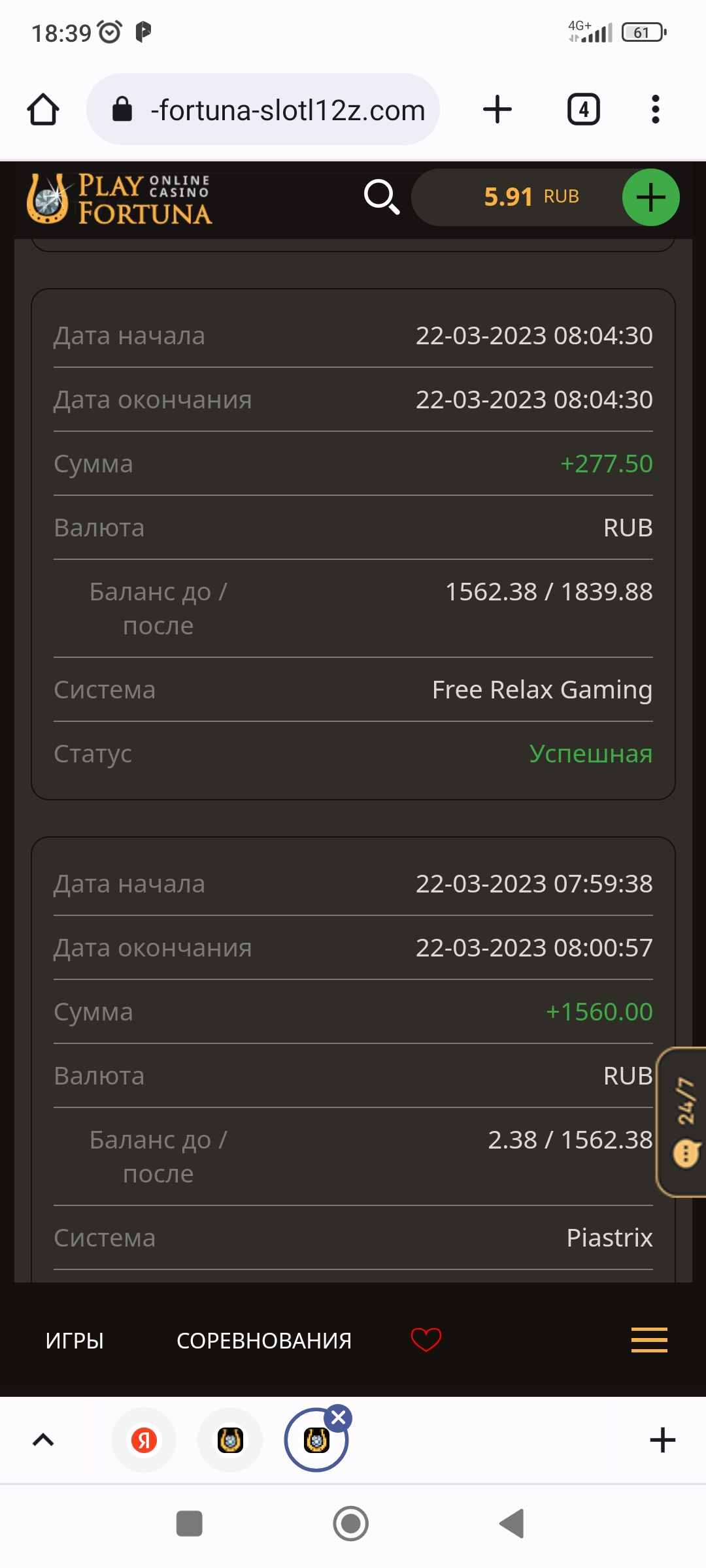Viewport: 706px width, 1568px height.
Task: Close the currently active tab
Action: pyautogui.click(x=339, y=1418)
